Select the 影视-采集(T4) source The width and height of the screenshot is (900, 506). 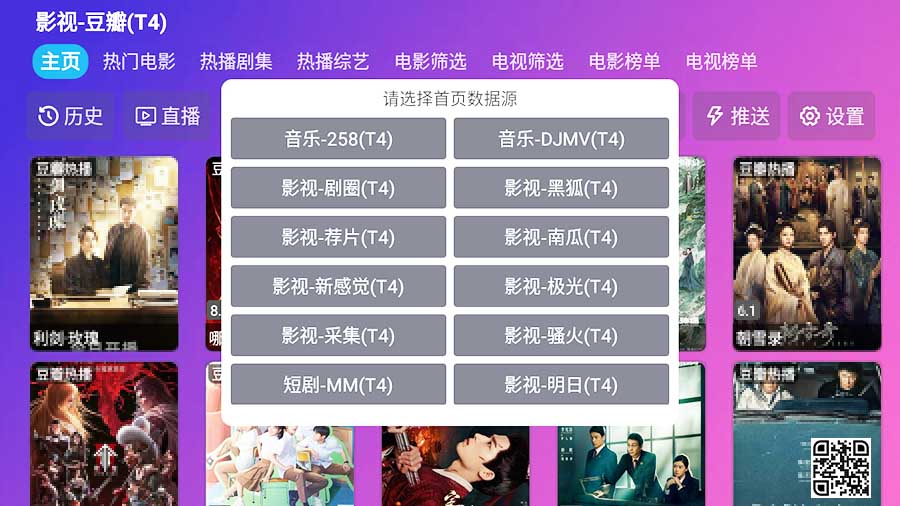(x=338, y=335)
